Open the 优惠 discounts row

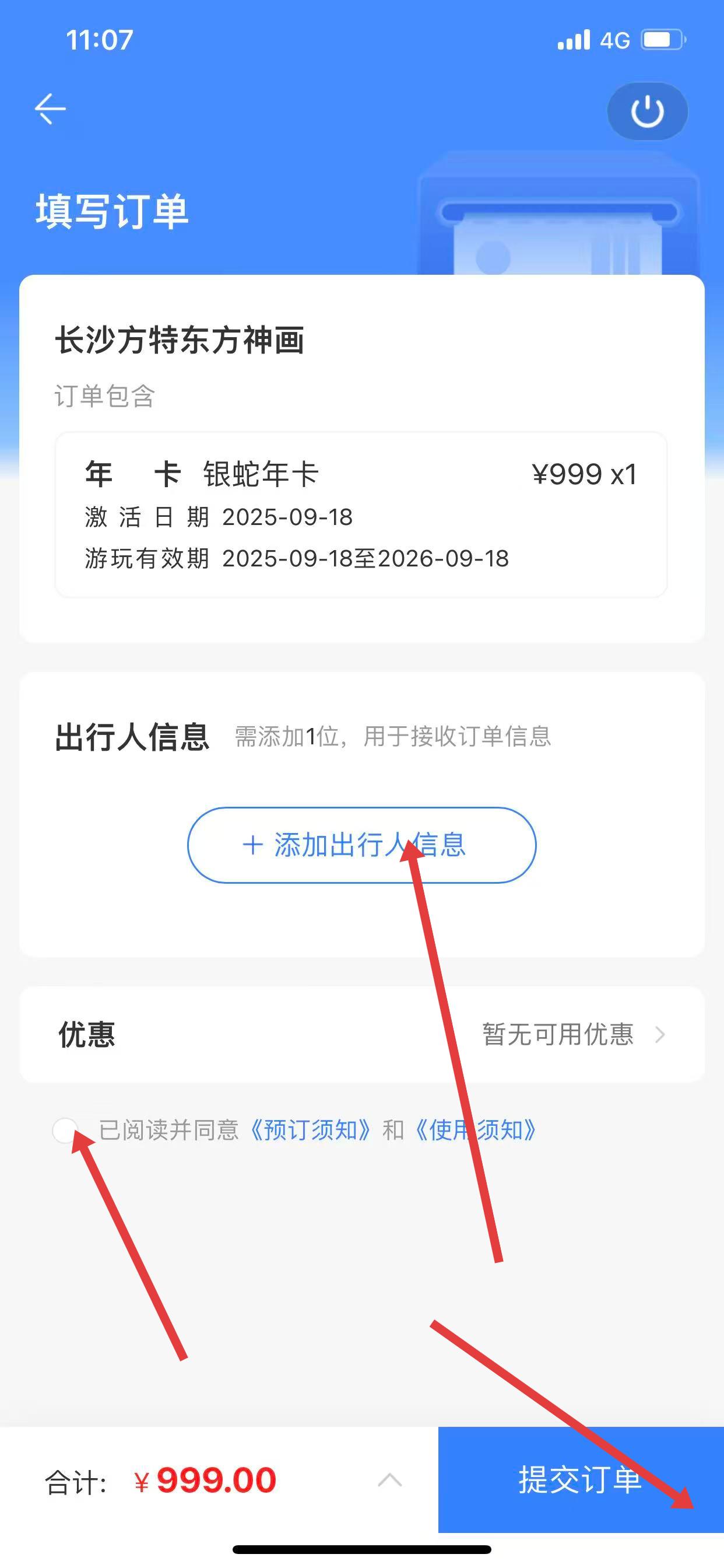361,1034
